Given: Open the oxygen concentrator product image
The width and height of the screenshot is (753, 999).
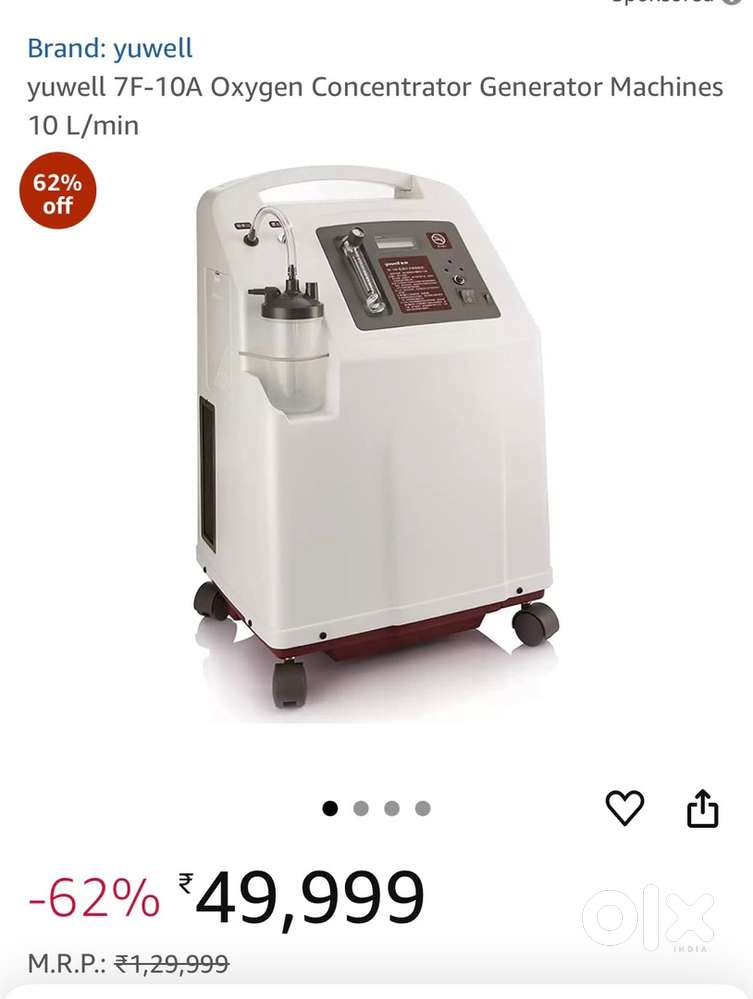Looking at the screenshot, I should [375, 440].
